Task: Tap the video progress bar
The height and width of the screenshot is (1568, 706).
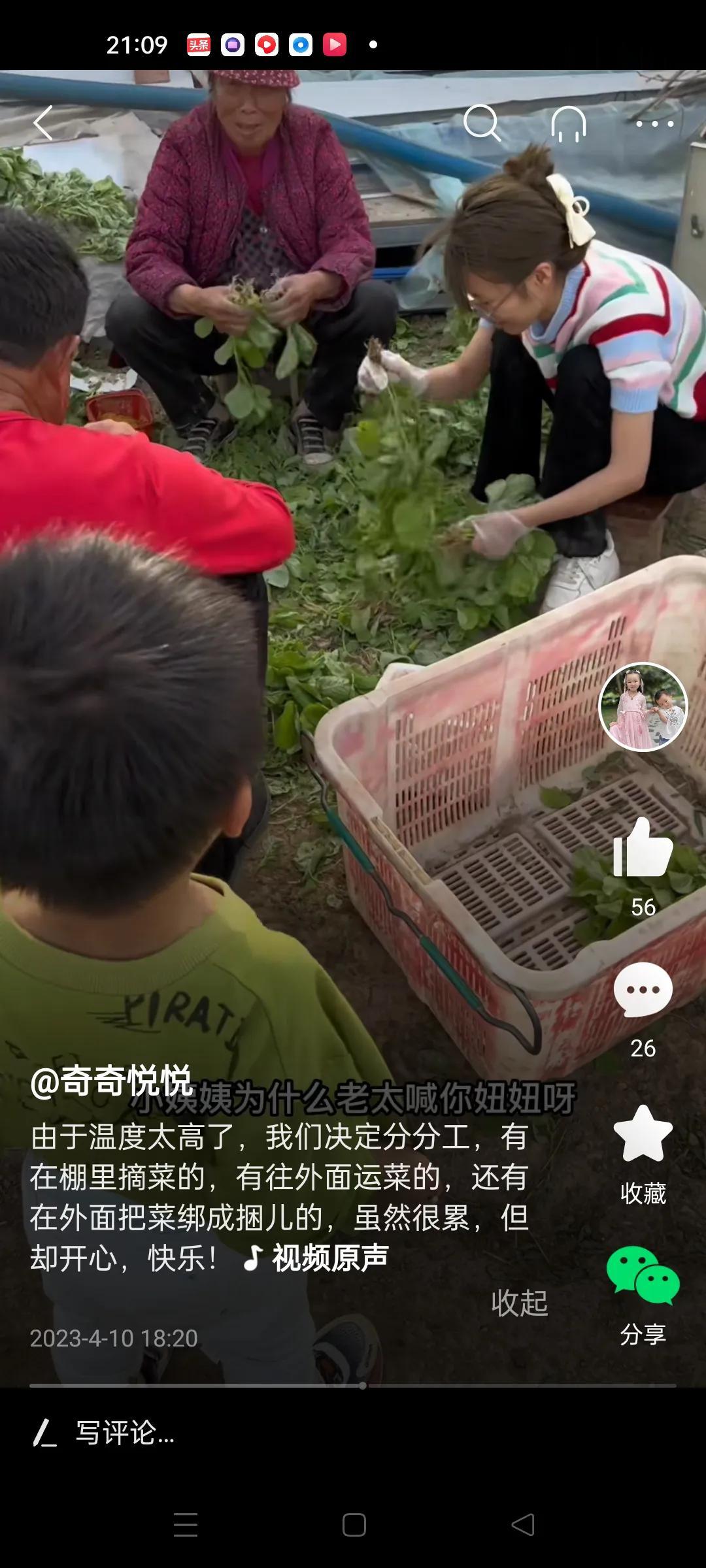Action: [x=353, y=1385]
